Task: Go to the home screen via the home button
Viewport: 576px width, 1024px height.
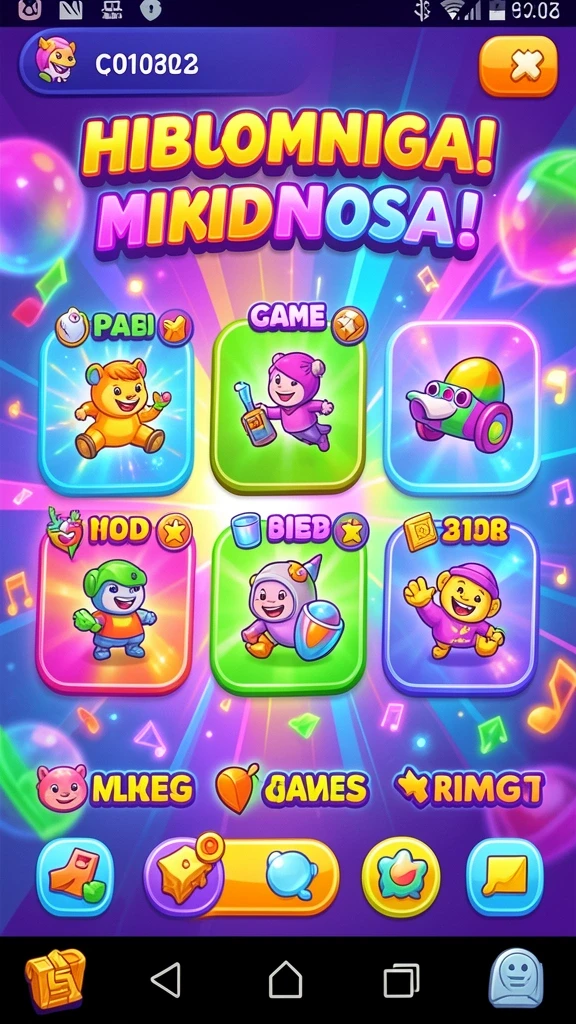Action: 286,979
